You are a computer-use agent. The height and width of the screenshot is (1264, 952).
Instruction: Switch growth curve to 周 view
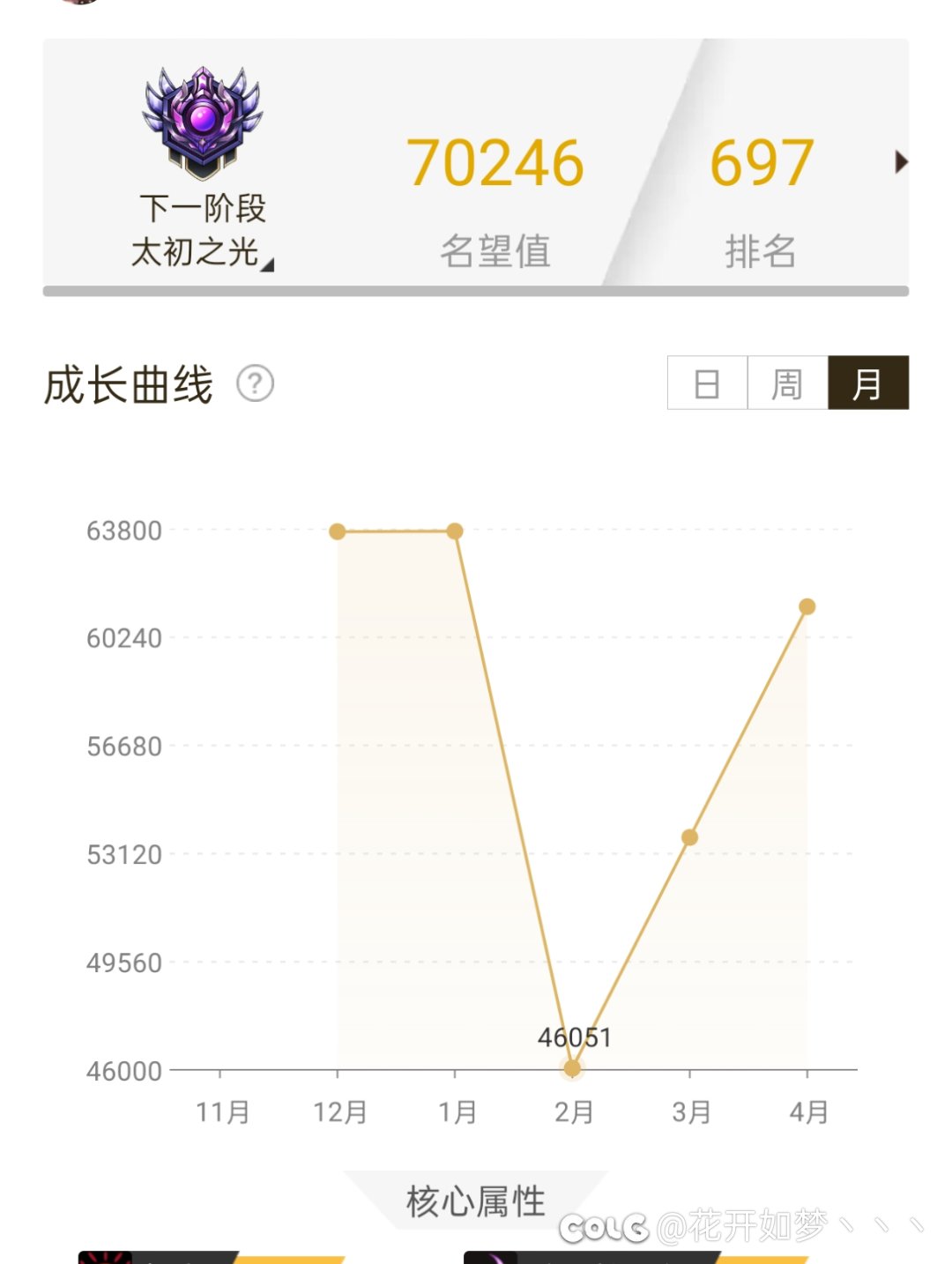point(787,383)
